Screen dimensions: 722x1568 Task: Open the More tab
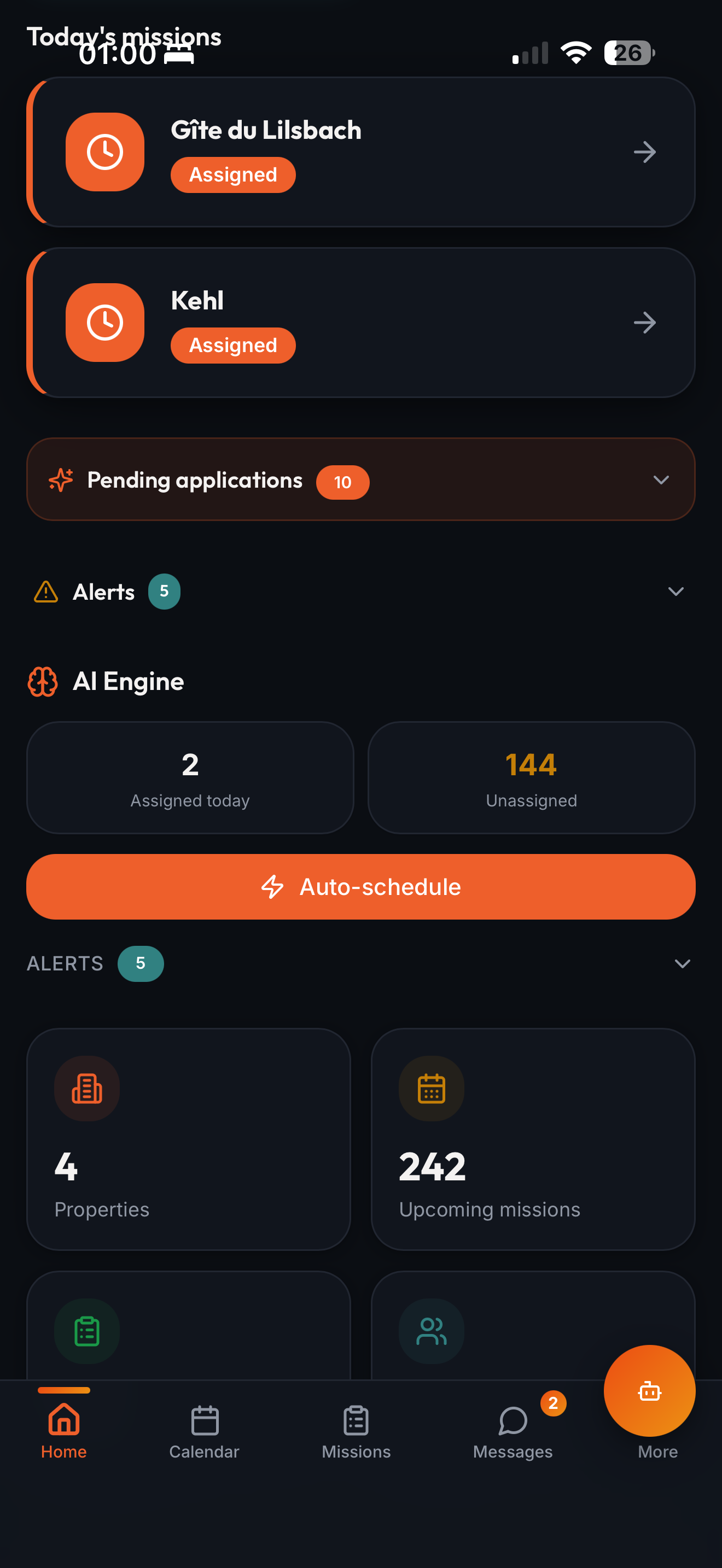tap(657, 1452)
